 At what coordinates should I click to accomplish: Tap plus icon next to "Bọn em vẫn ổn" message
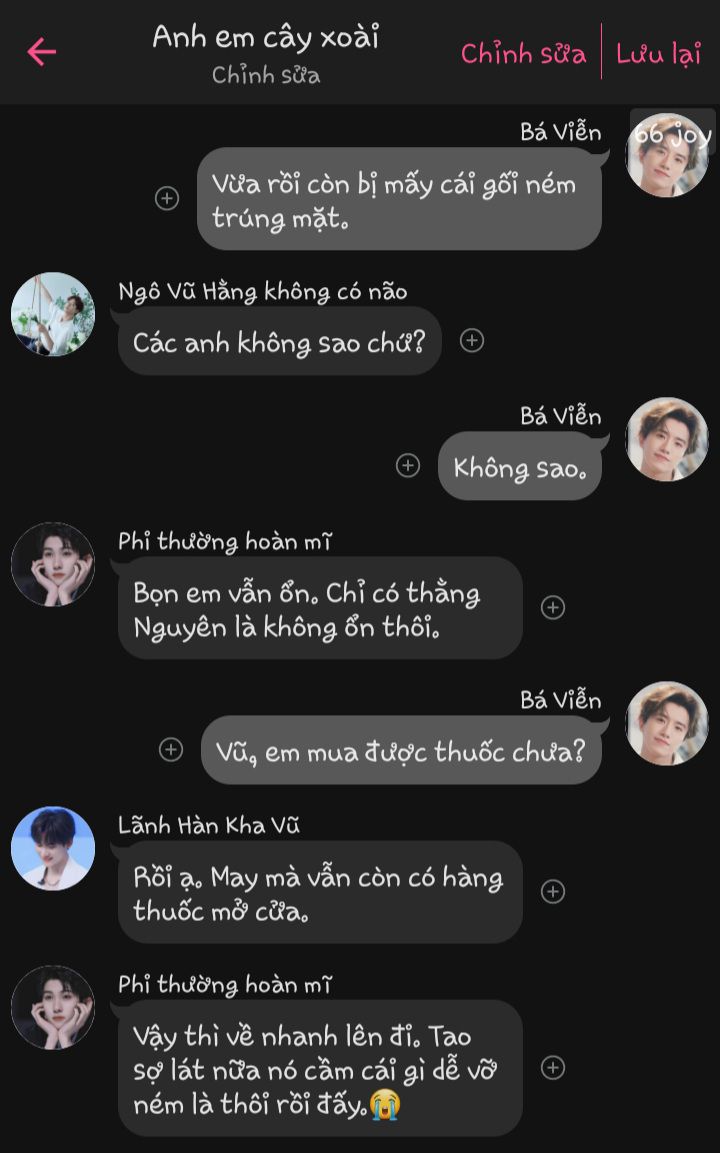click(x=553, y=607)
